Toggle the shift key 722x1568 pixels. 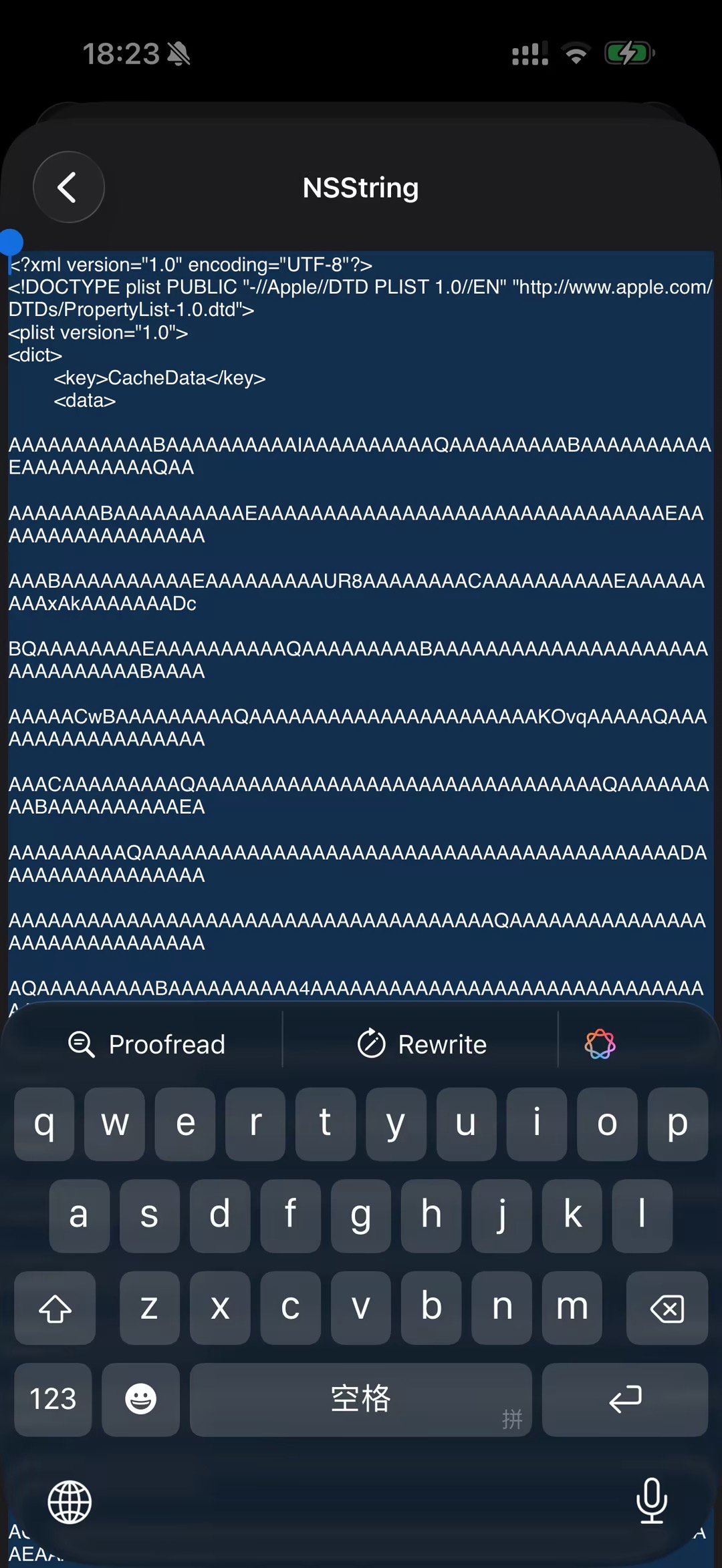pos(55,1308)
